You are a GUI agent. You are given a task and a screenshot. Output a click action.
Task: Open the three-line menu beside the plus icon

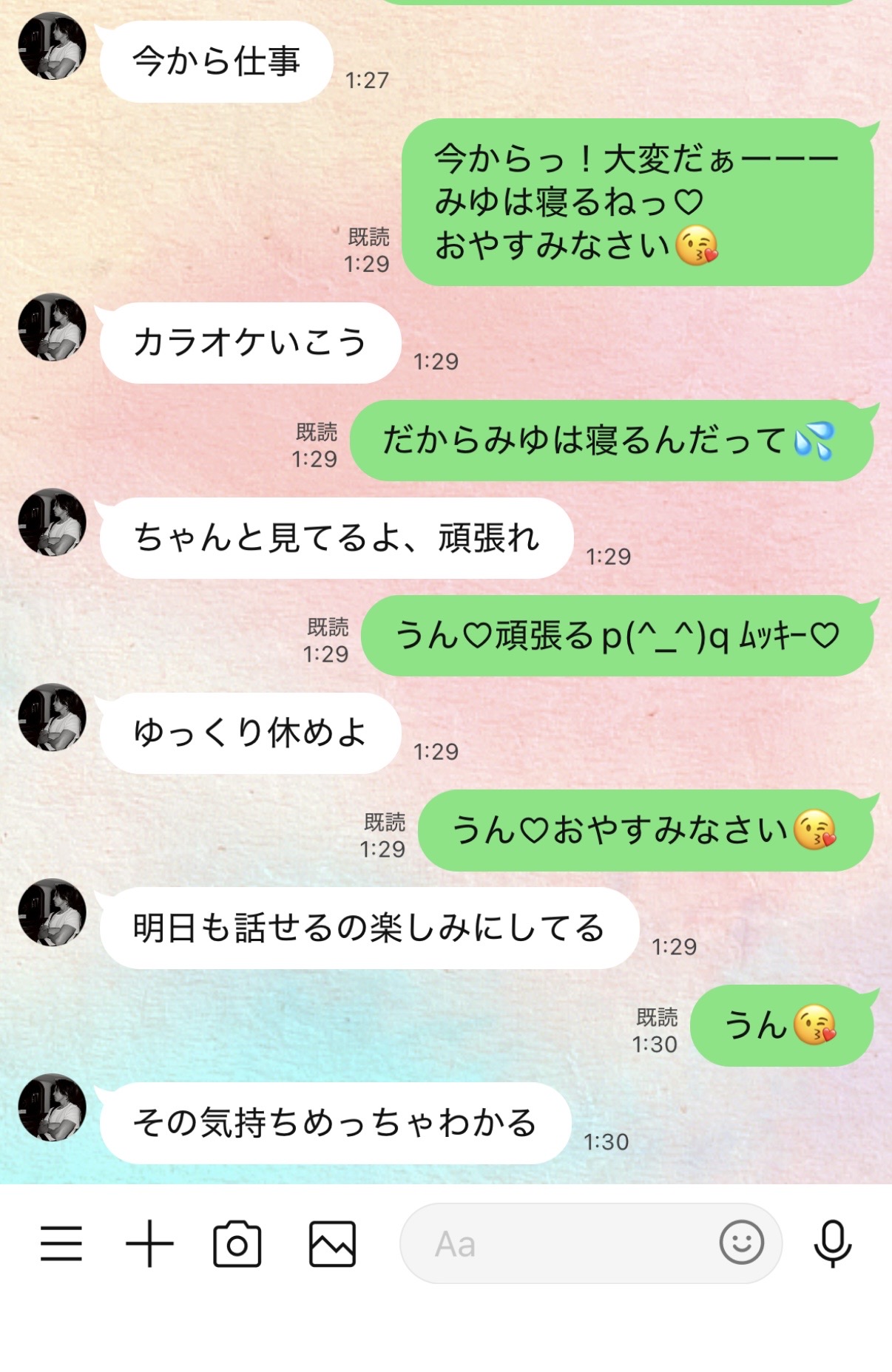pos(61,1243)
